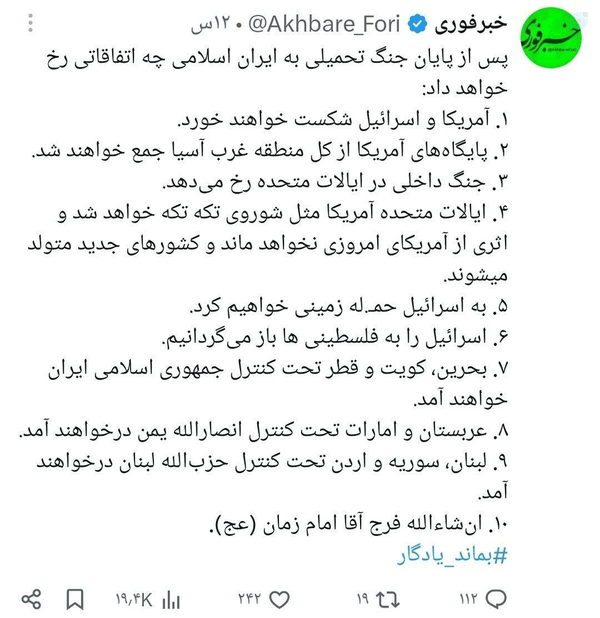This screenshot has height=618, width=600.
Task: View the tweet's analytics bar chart
Action: 171,600
